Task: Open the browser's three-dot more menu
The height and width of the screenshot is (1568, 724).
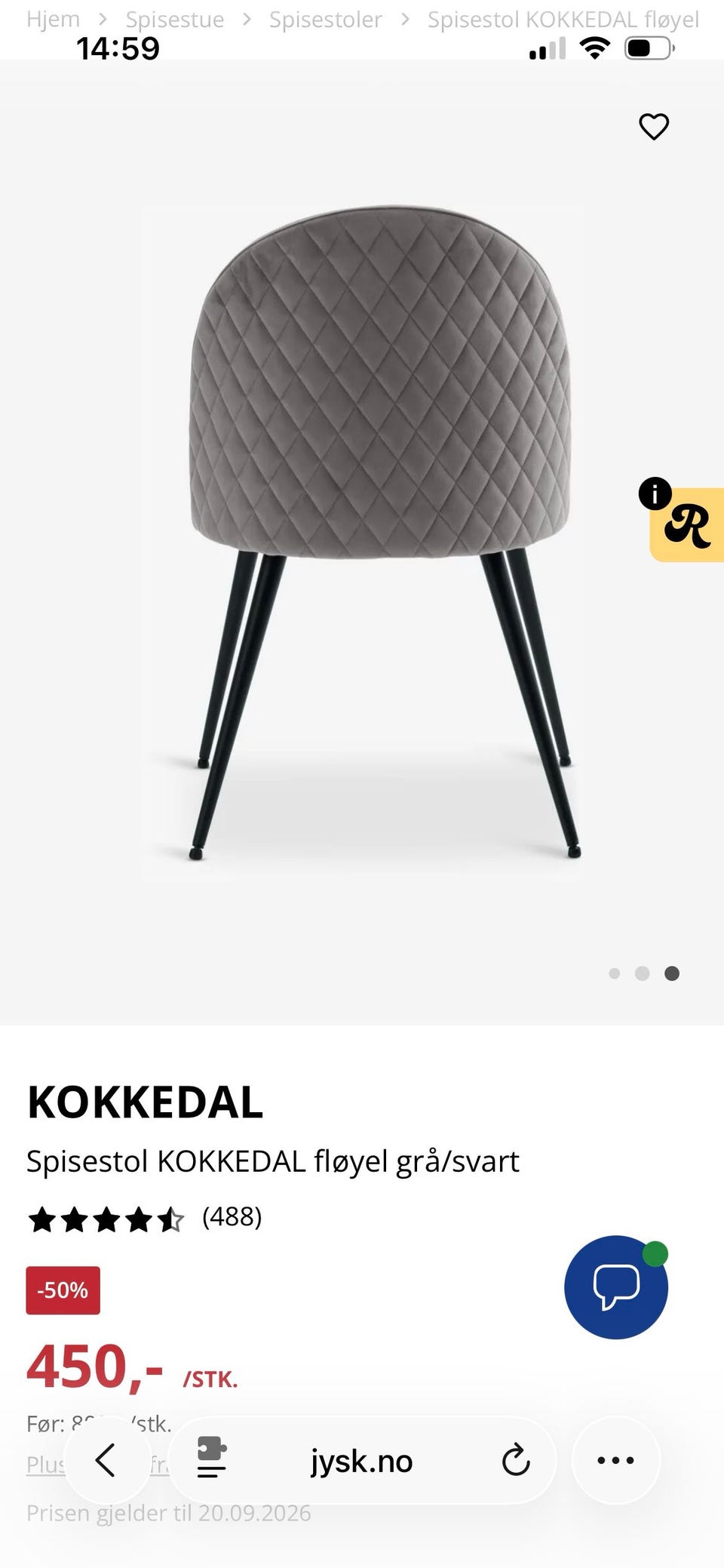Action: [615, 1460]
